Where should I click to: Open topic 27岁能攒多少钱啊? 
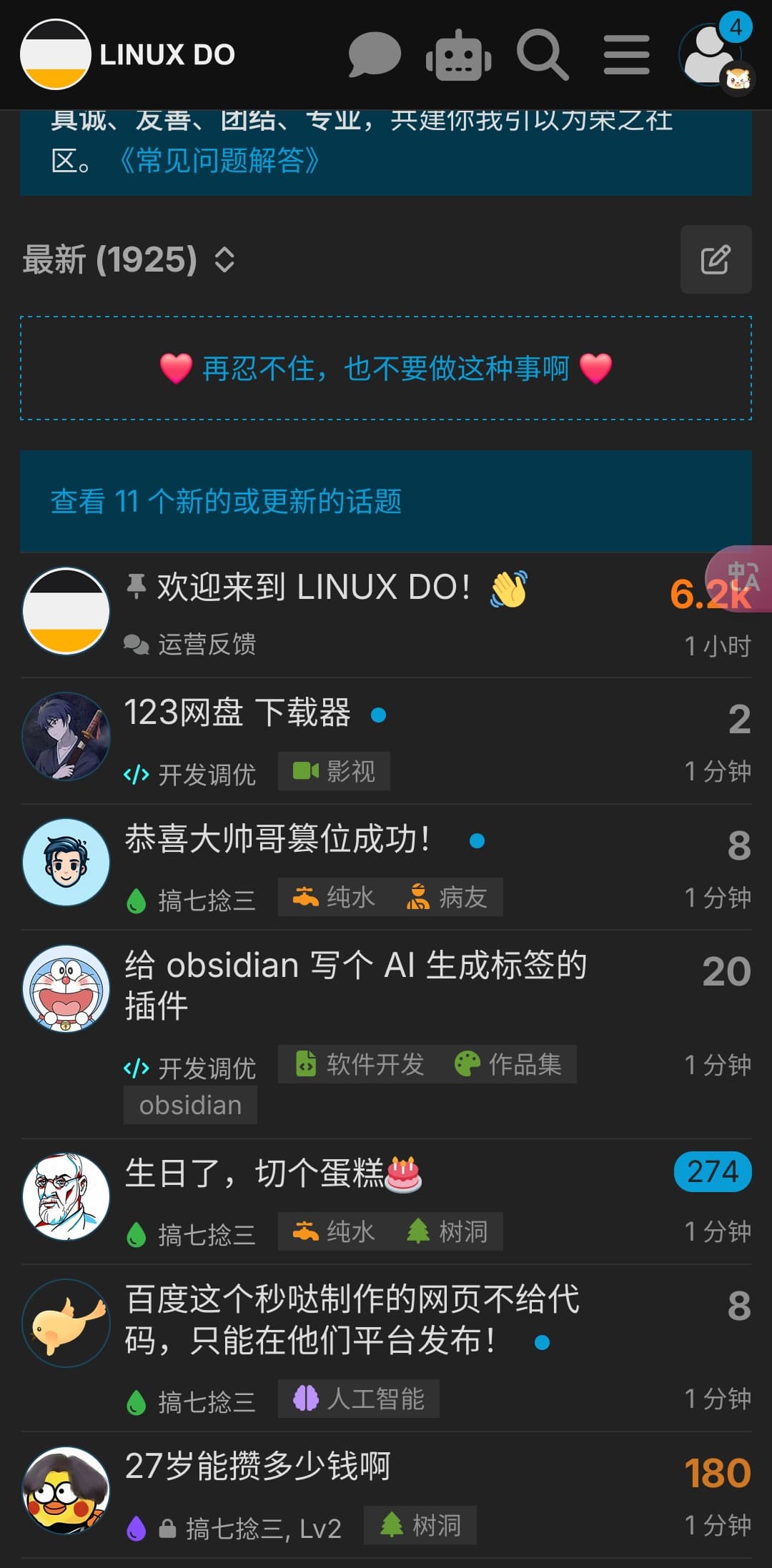tap(257, 1466)
